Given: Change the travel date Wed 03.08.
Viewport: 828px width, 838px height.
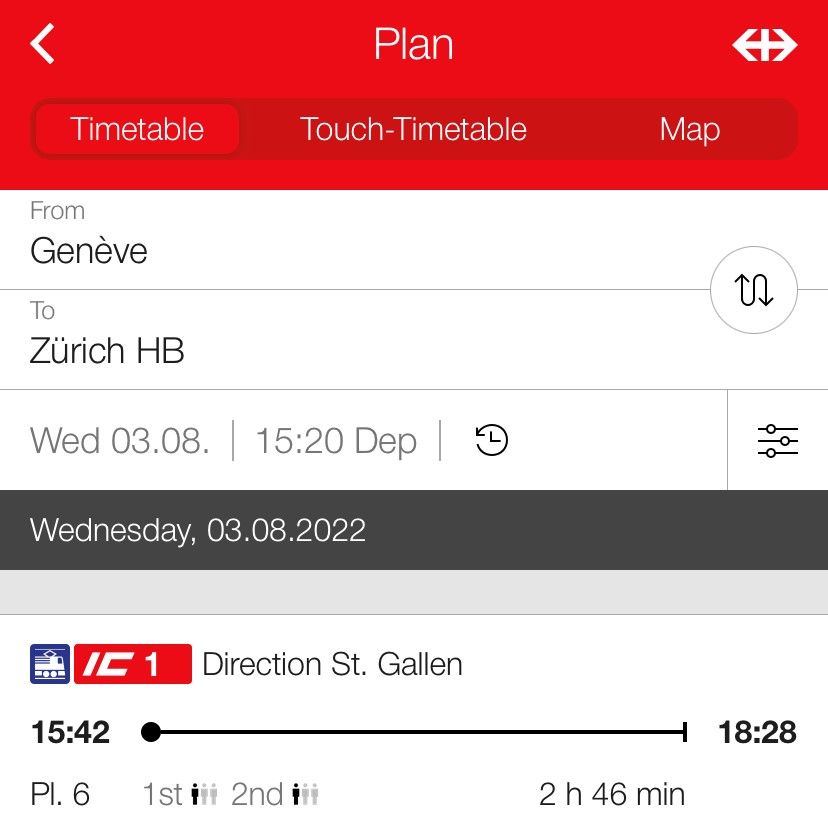Looking at the screenshot, I should [x=120, y=441].
